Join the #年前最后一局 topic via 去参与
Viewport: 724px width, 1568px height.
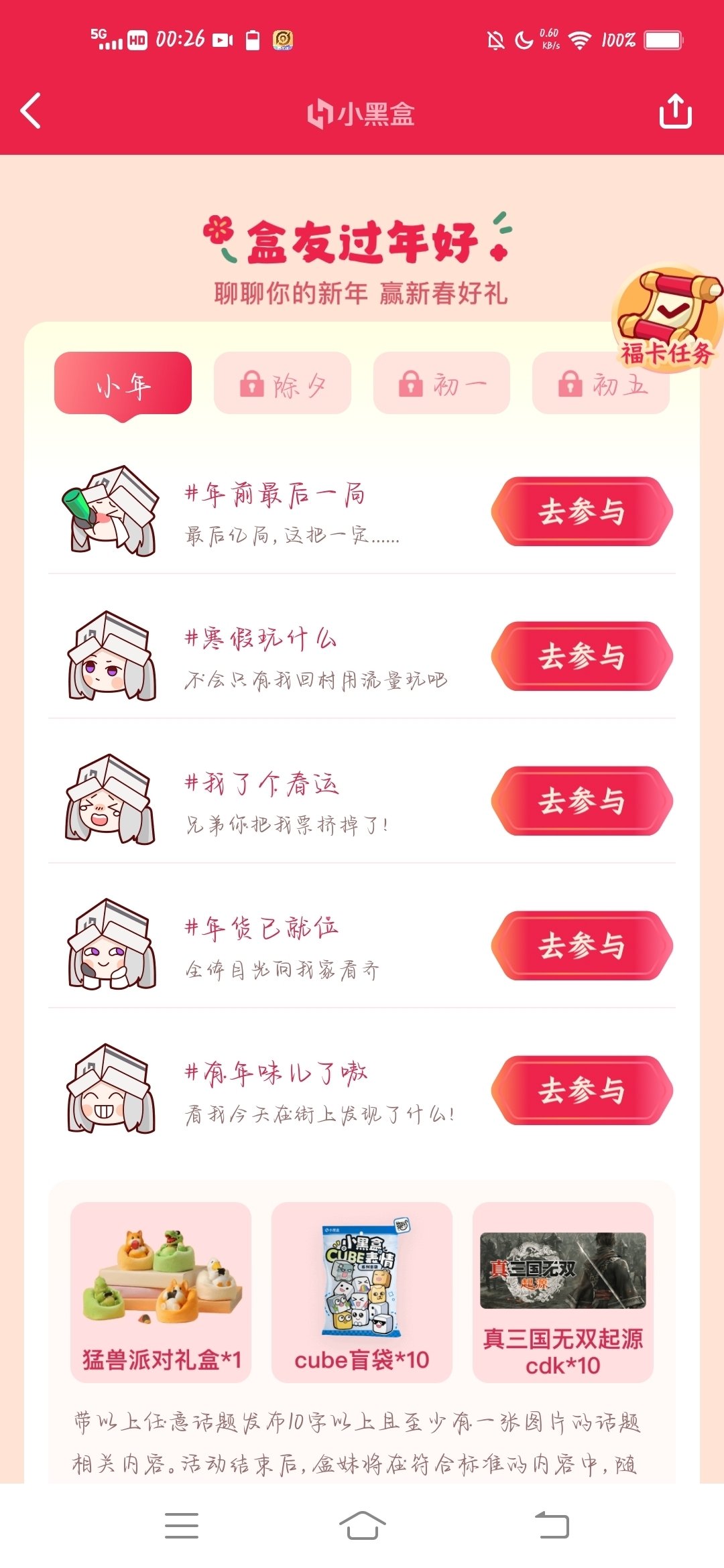pos(581,512)
